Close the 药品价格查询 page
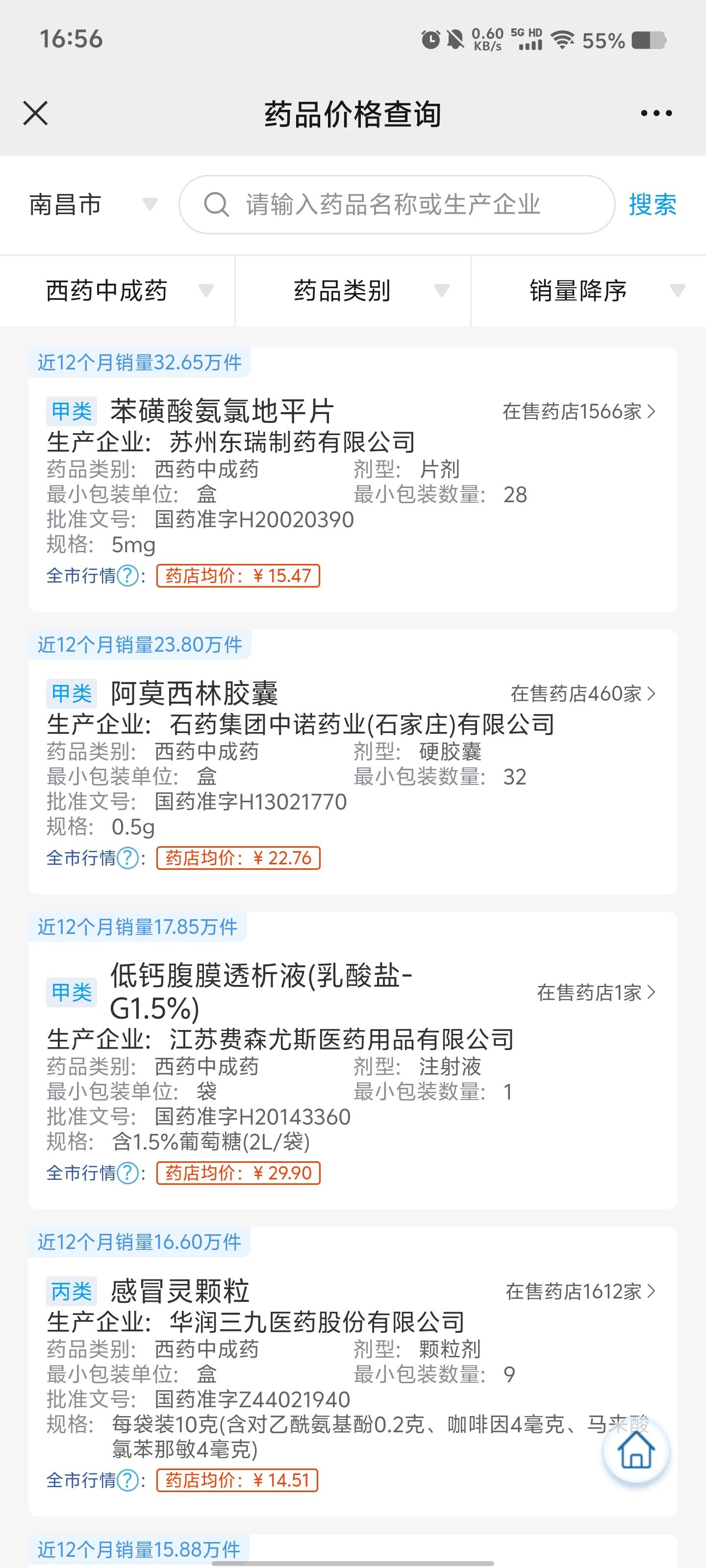Screen dimensions: 706x1568 pos(35,113)
